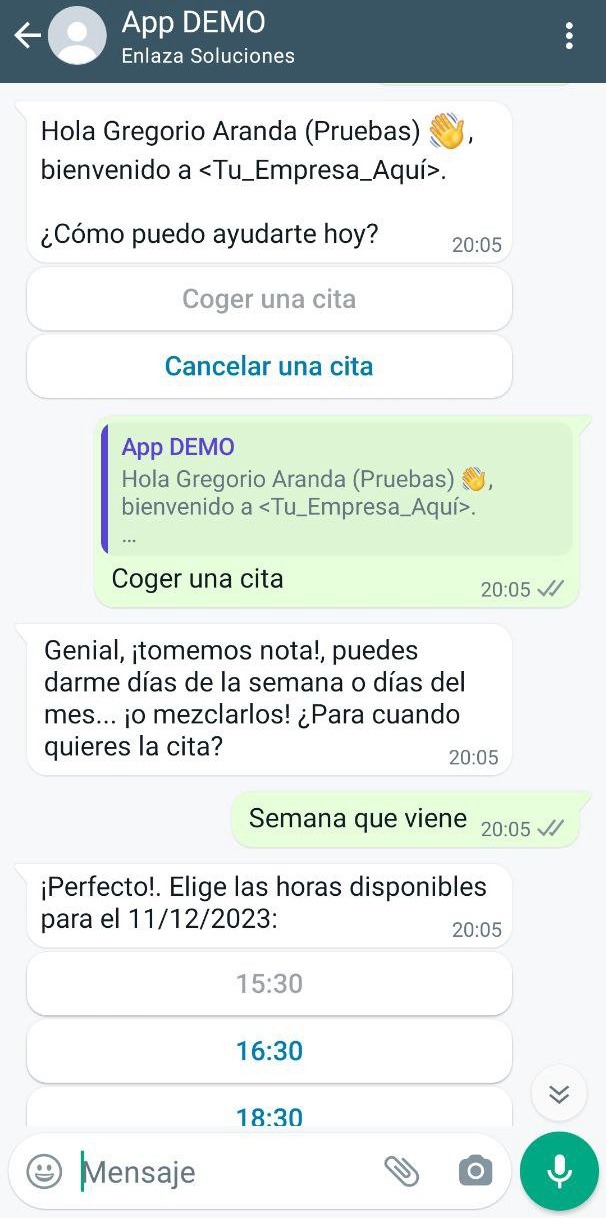The width and height of the screenshot is (606, 1218).
Task: Open the emoji picker
Action: click(x=44, y=1172)
